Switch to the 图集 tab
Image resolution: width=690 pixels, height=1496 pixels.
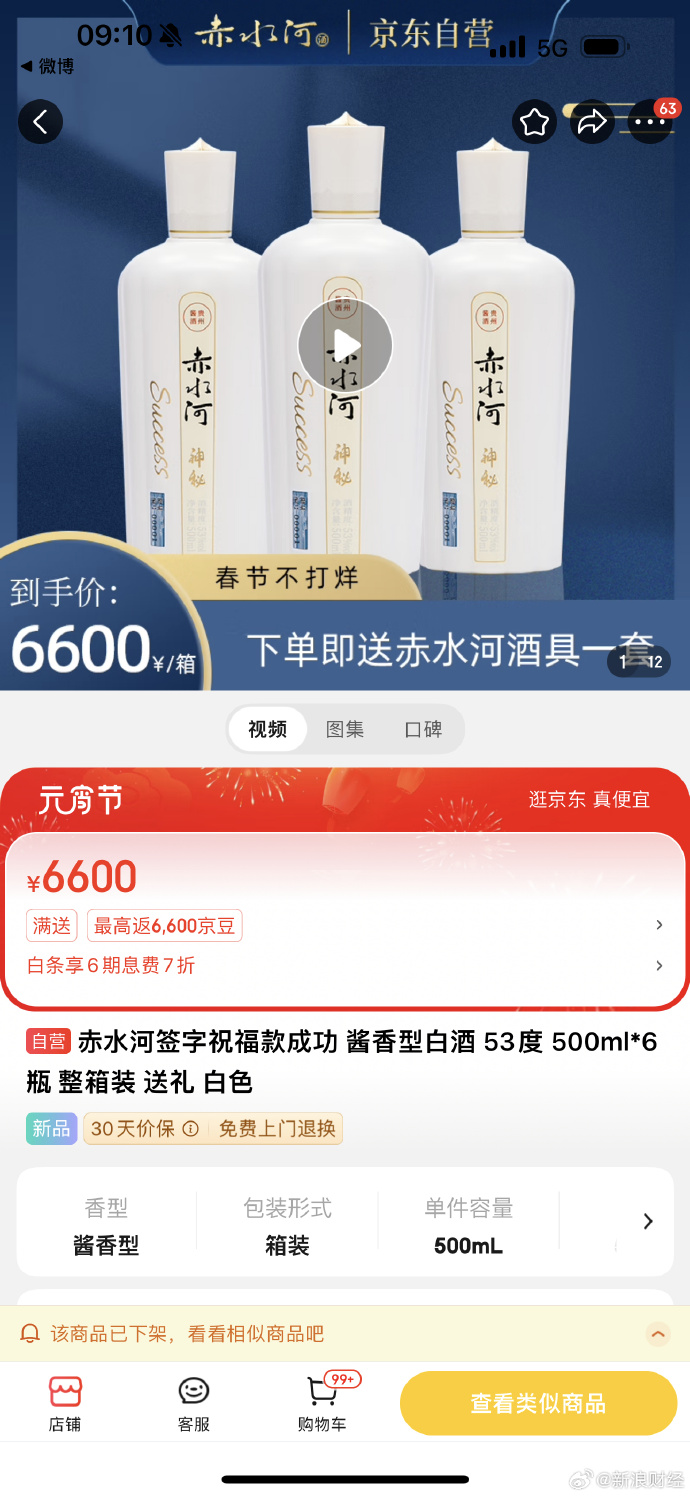(345, 729)
